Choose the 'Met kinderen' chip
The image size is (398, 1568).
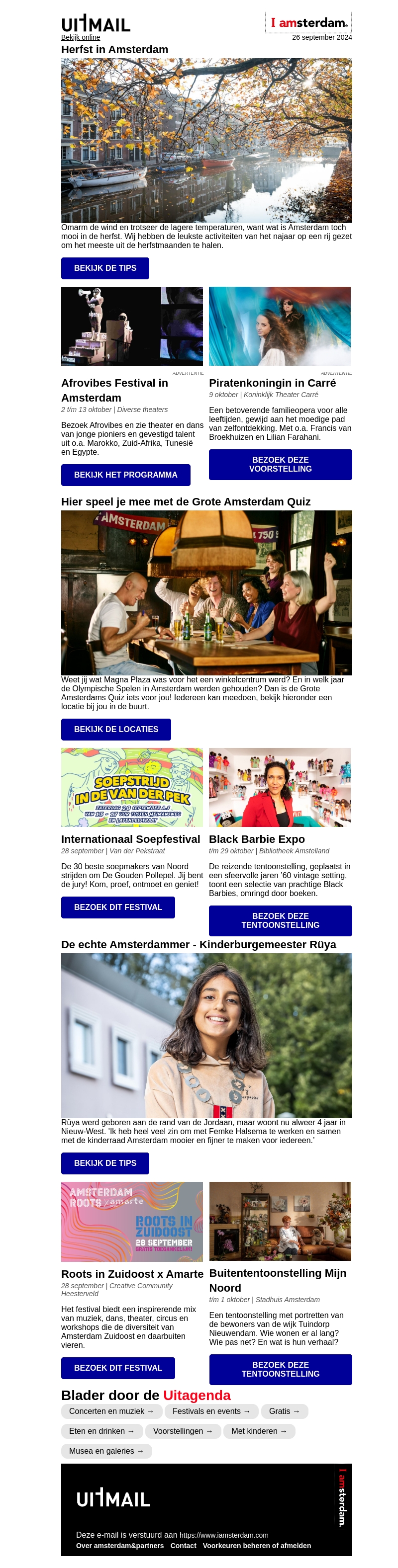click(258, 1431)
